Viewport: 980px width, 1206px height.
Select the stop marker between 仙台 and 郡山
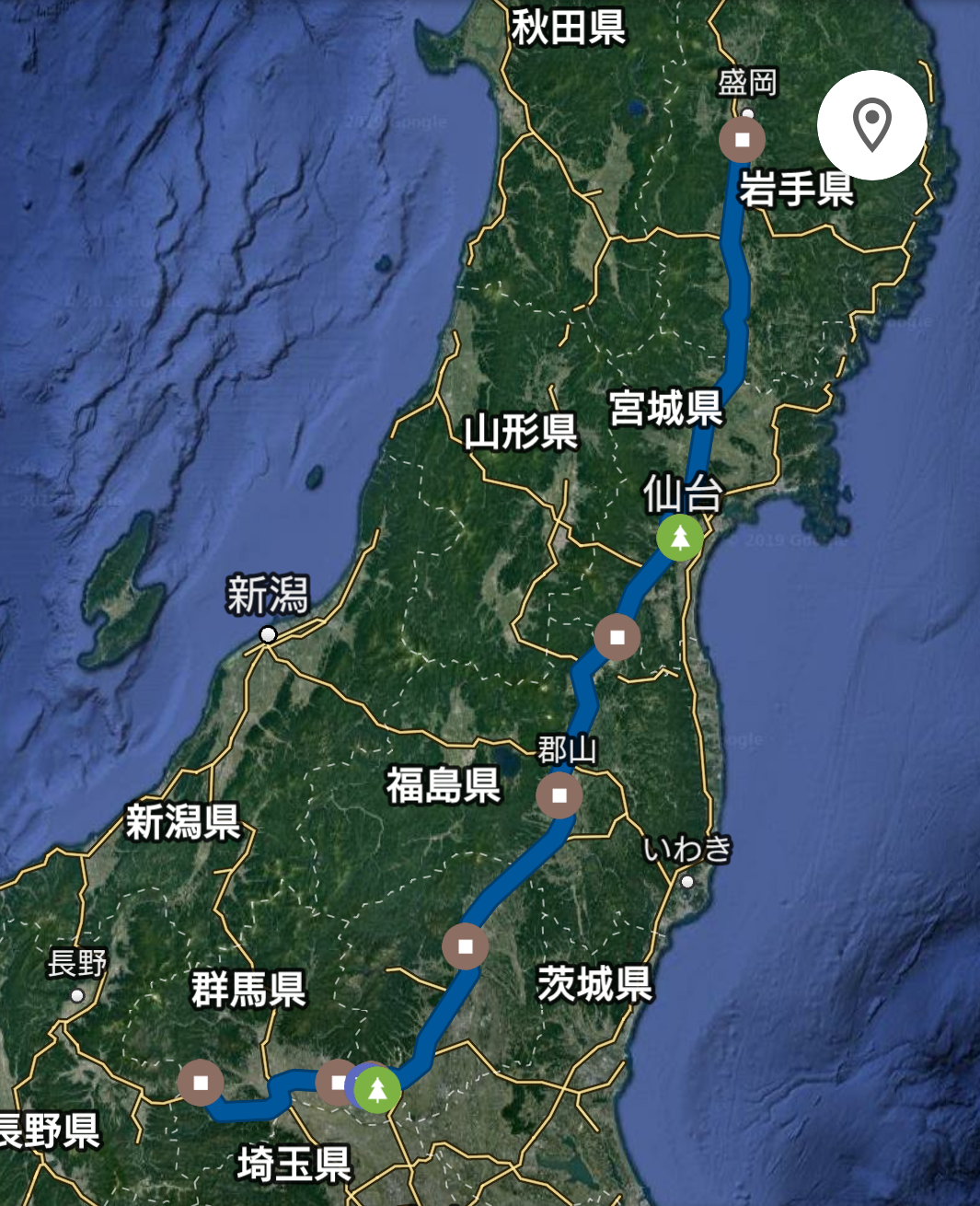coord(617,637)
